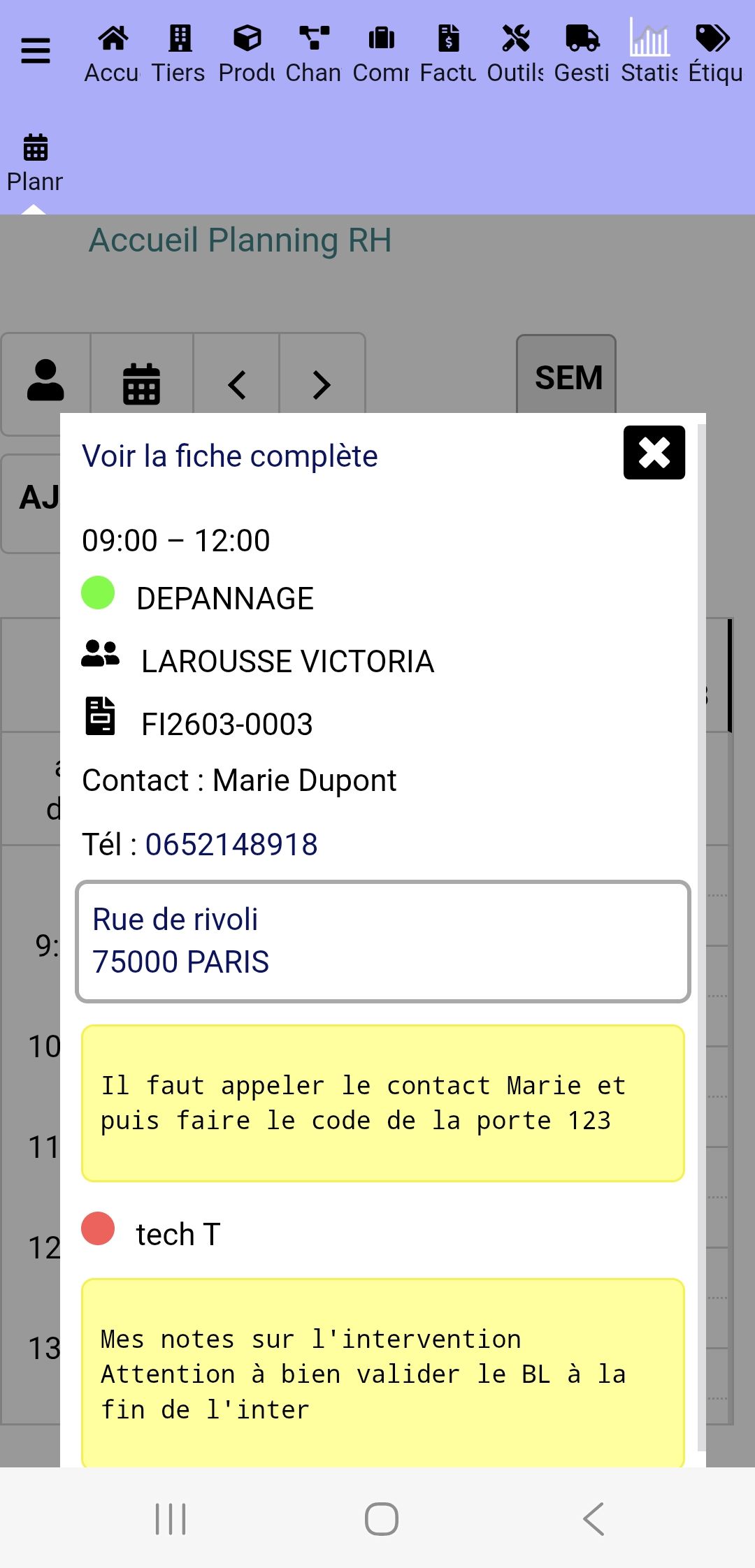Open the 'Voir la fiche complète' link
This screenshot has height=1568, width=755.
[x=229, y=456]
